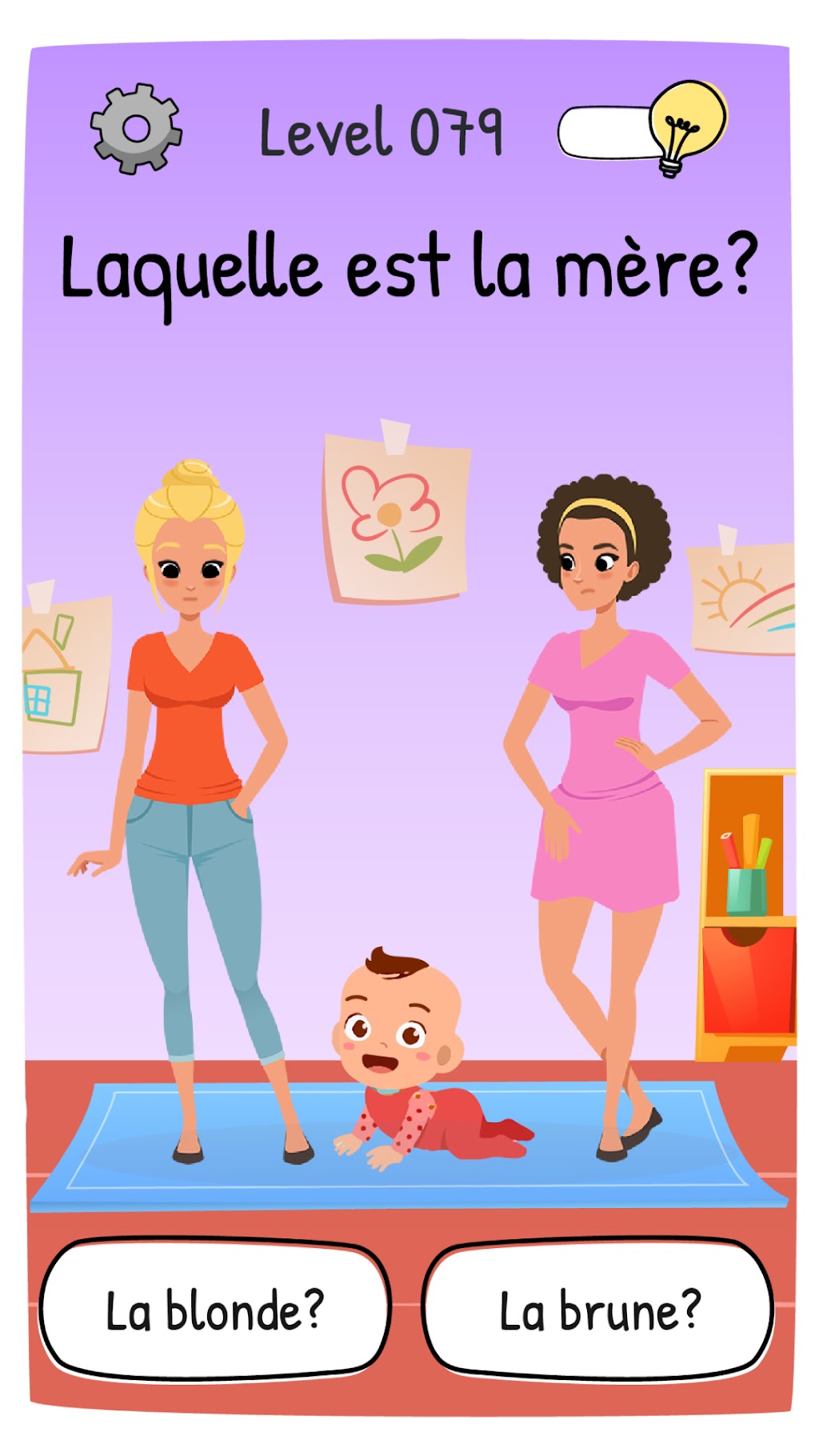Select the answer "La brune?"
The height and width of the screenshot is (1456, 819).
(599, 1310)
